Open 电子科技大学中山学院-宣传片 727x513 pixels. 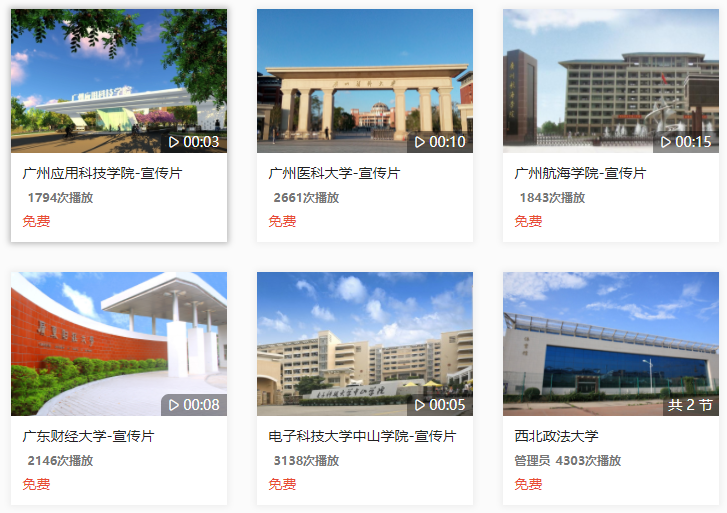364,344
